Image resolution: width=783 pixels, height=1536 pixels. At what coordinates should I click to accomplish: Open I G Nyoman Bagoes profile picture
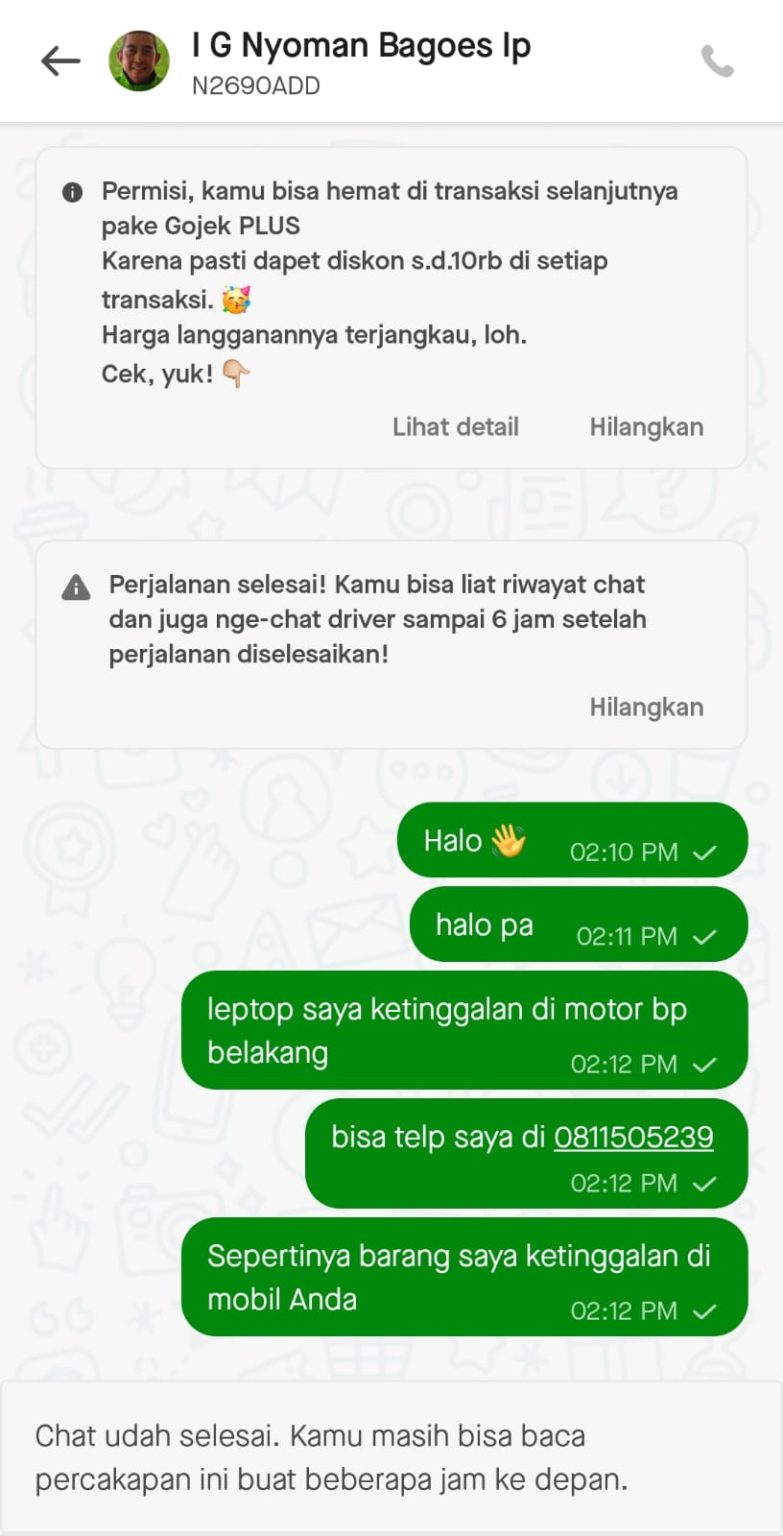point(139,62)
